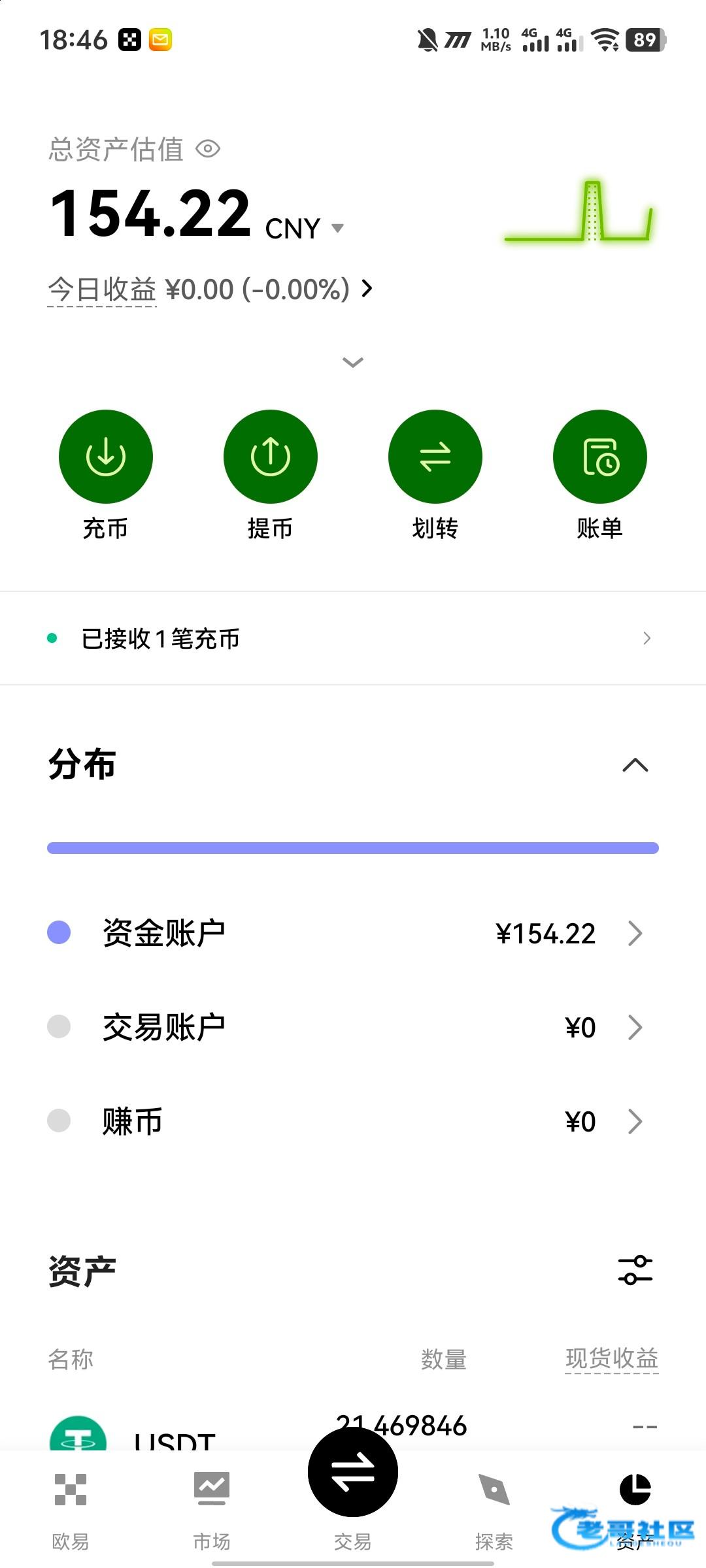Open the asset filter settings icon
The width and height of the screenshot is (706, 1568).
635,1270
